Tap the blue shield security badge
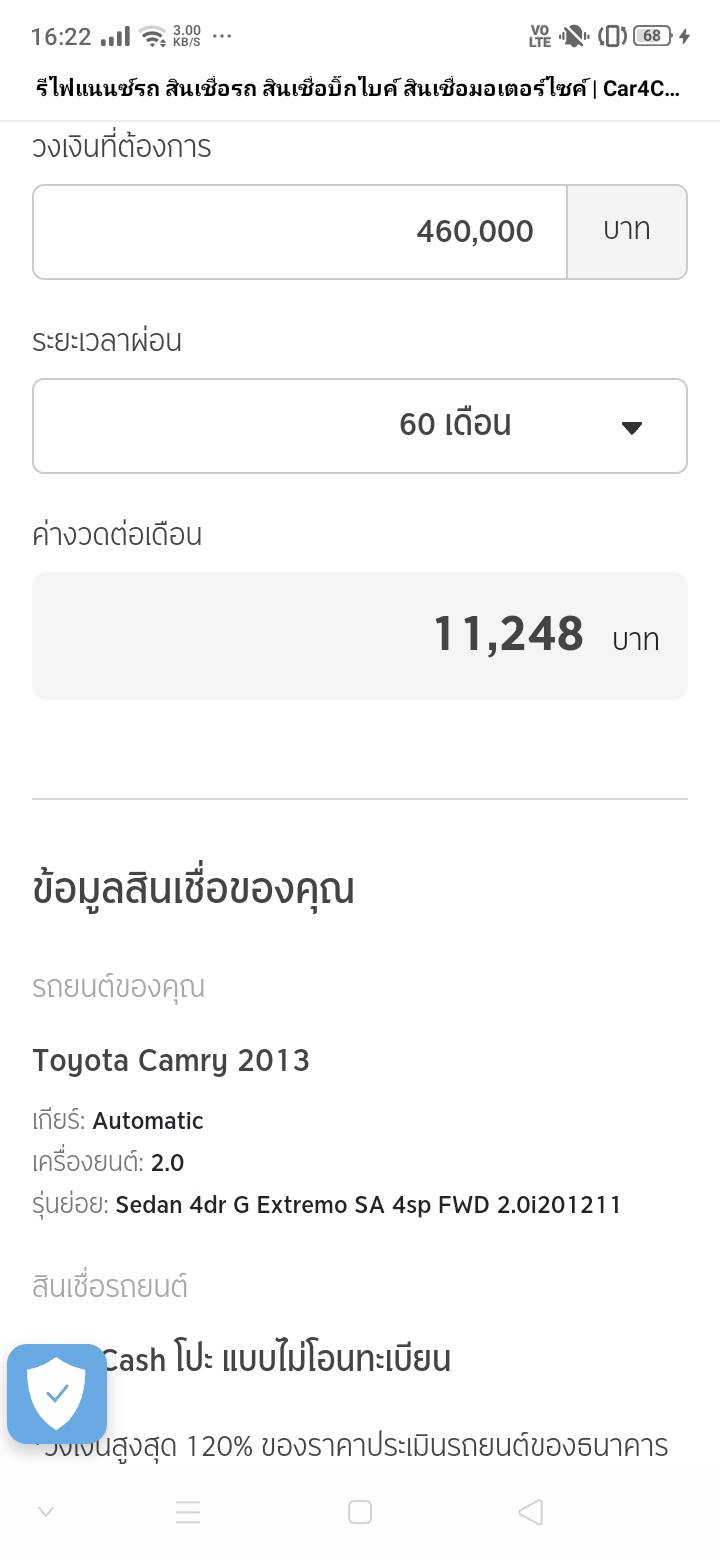This screenshot has width=720, height=1560. (x=57, y=1393)
